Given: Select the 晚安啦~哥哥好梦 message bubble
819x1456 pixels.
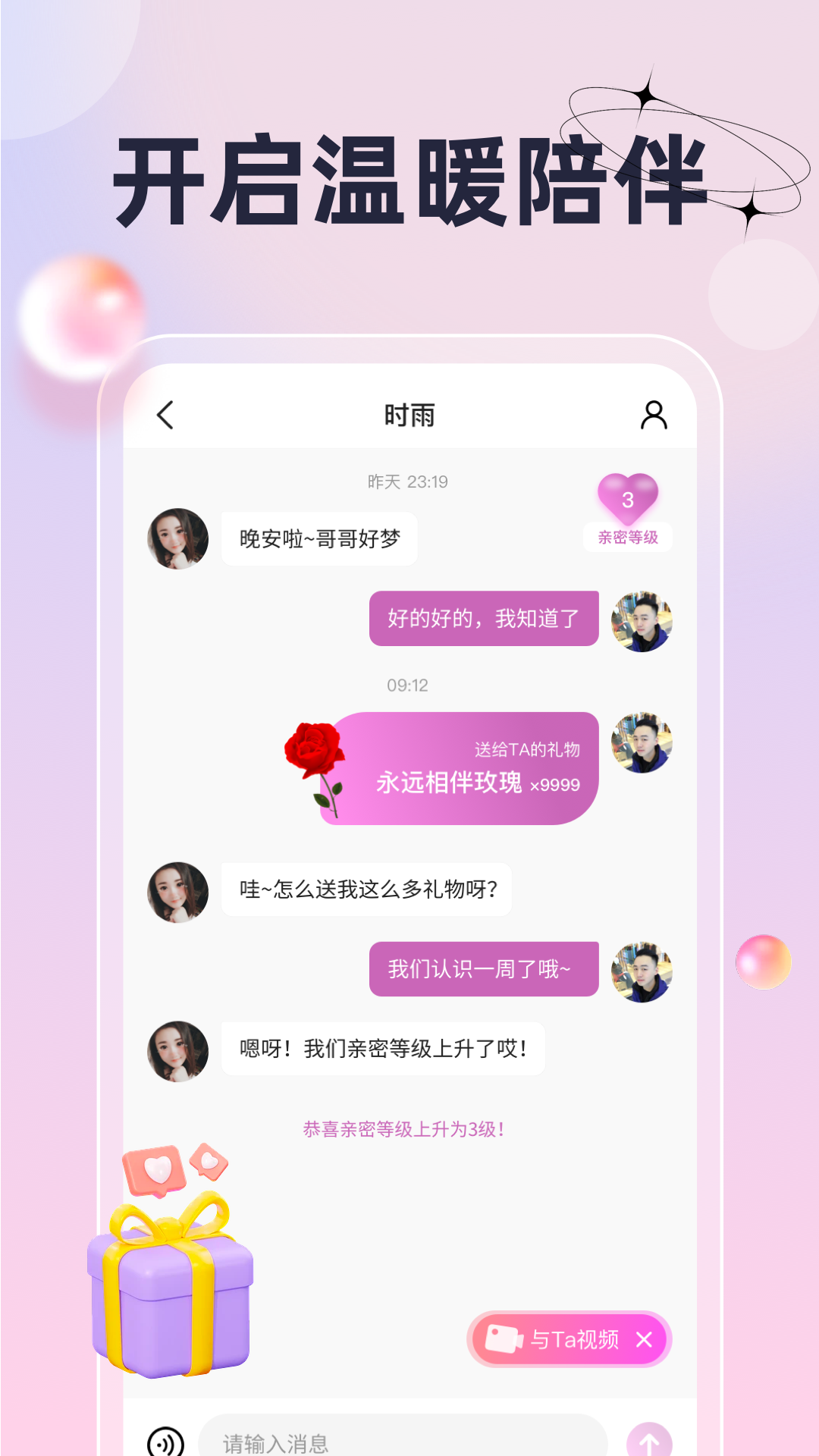Looking at the screenshot, I should [320, 540].
